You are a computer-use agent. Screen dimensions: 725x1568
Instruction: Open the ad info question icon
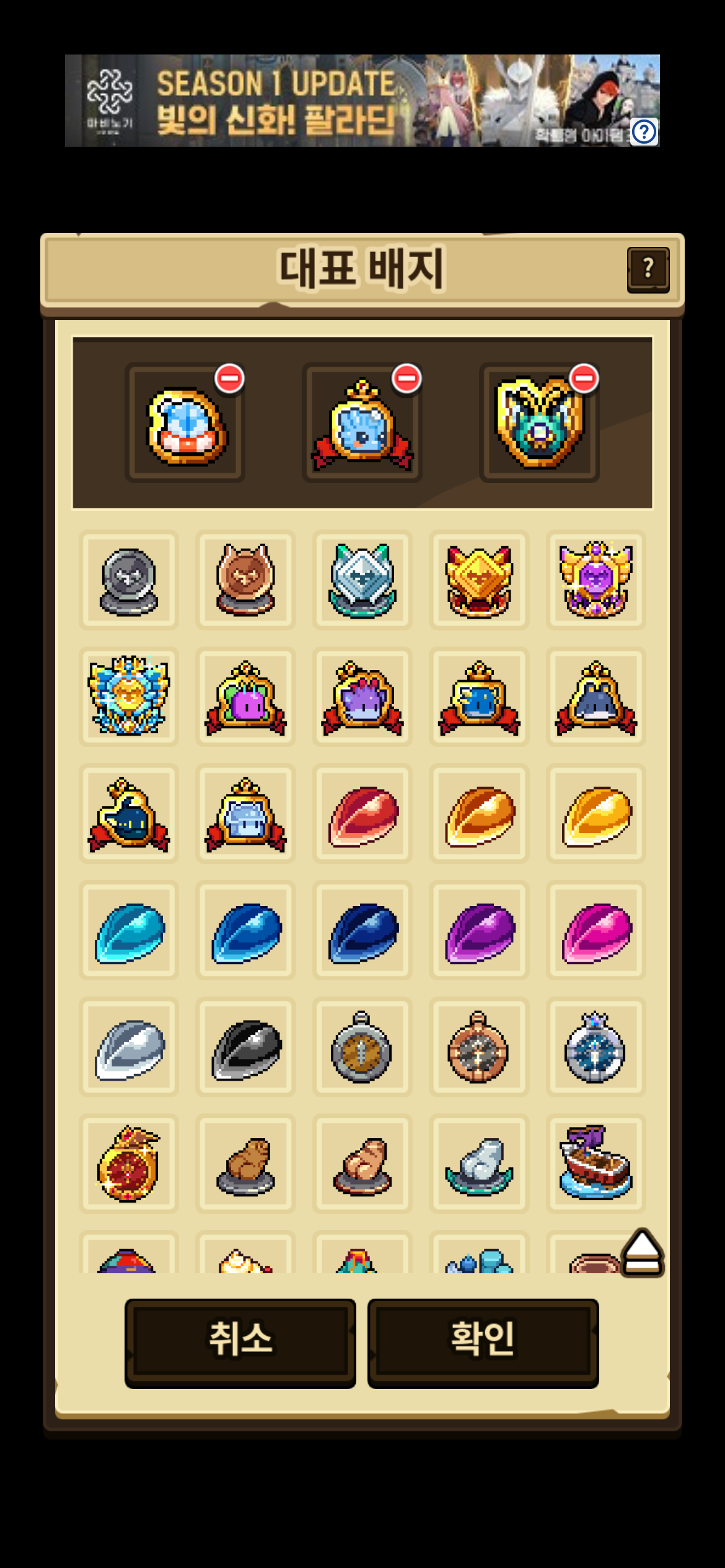coord(644,132)
